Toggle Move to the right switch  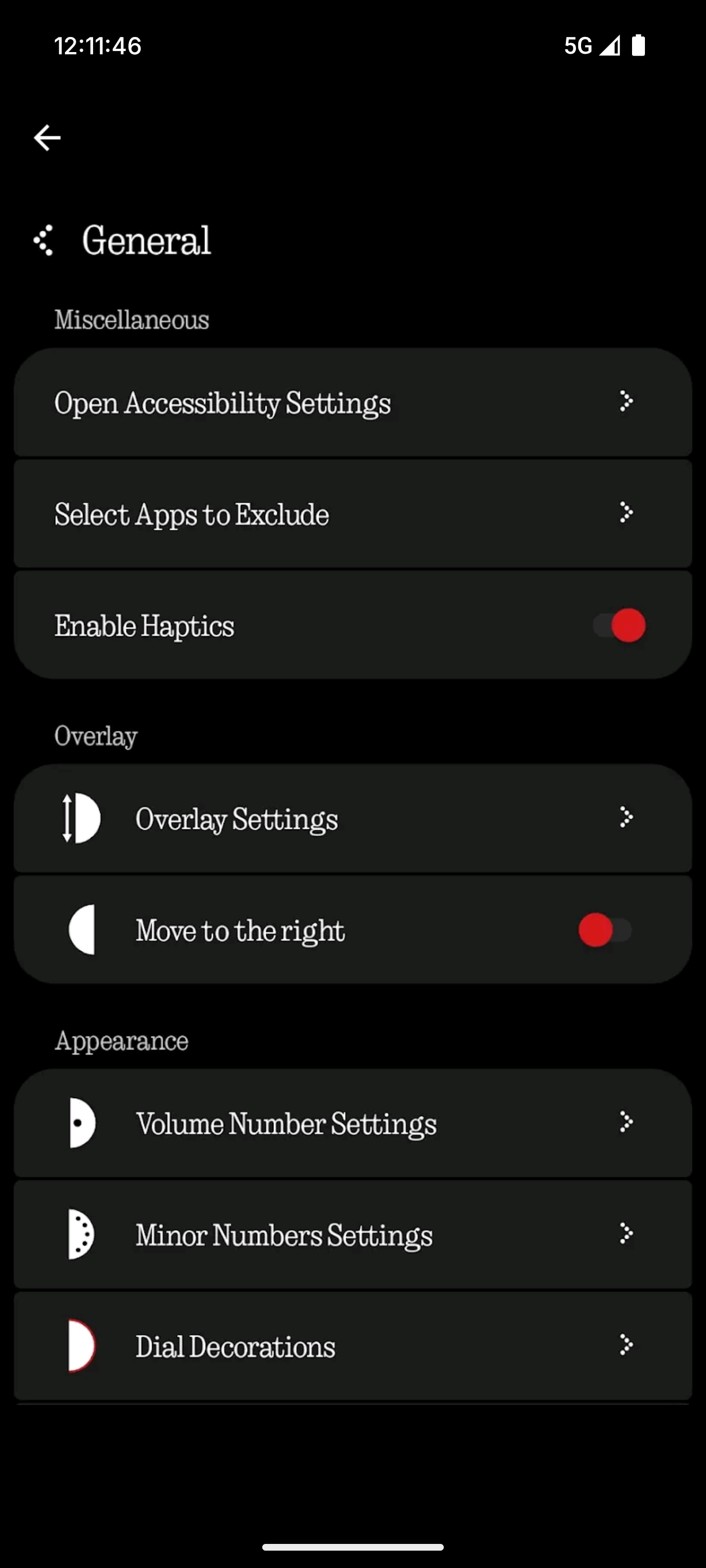(x=605, y=930)
